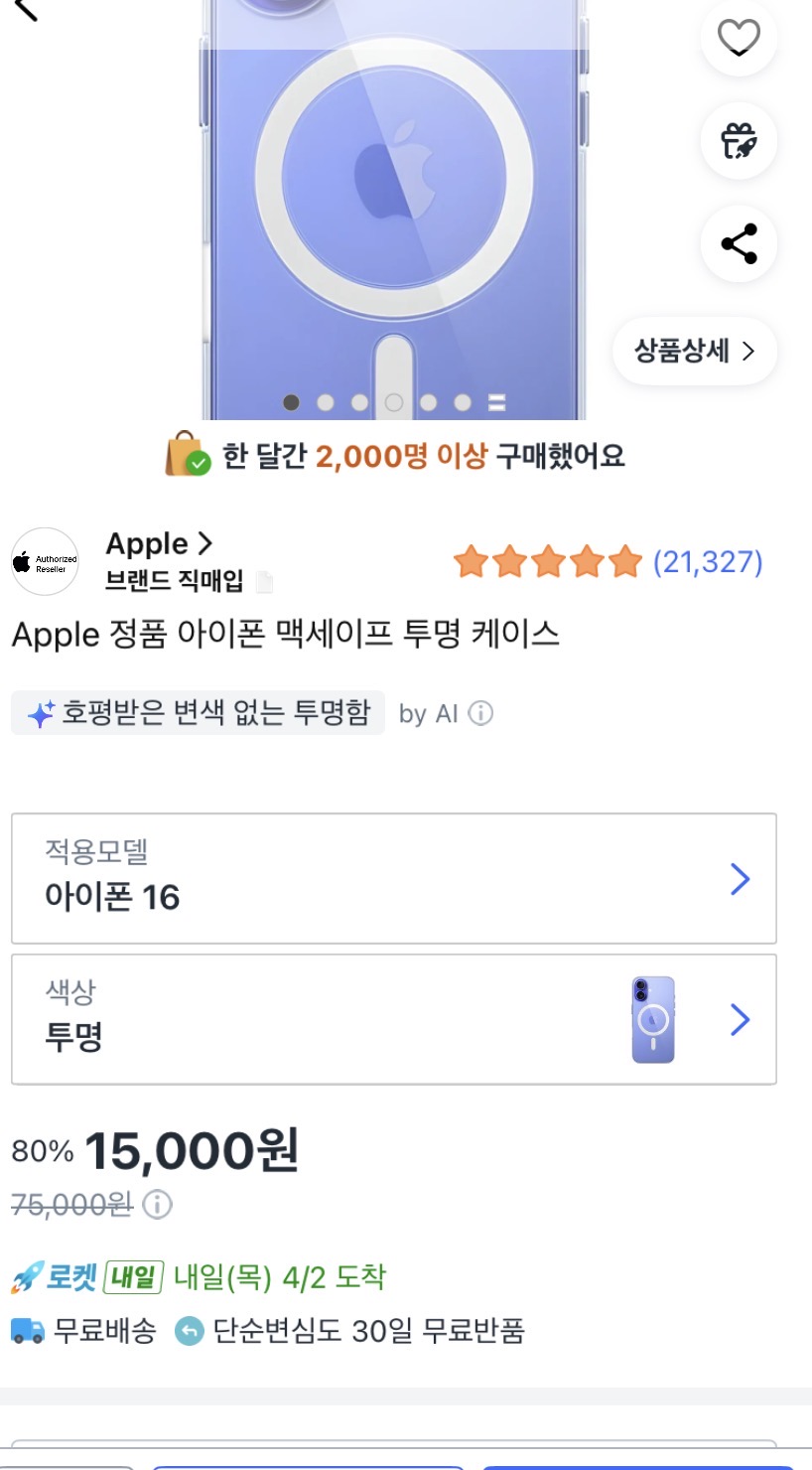Show original price info icon
The width and height of the screenshot is (812, 1470).
pos(157,1205)
